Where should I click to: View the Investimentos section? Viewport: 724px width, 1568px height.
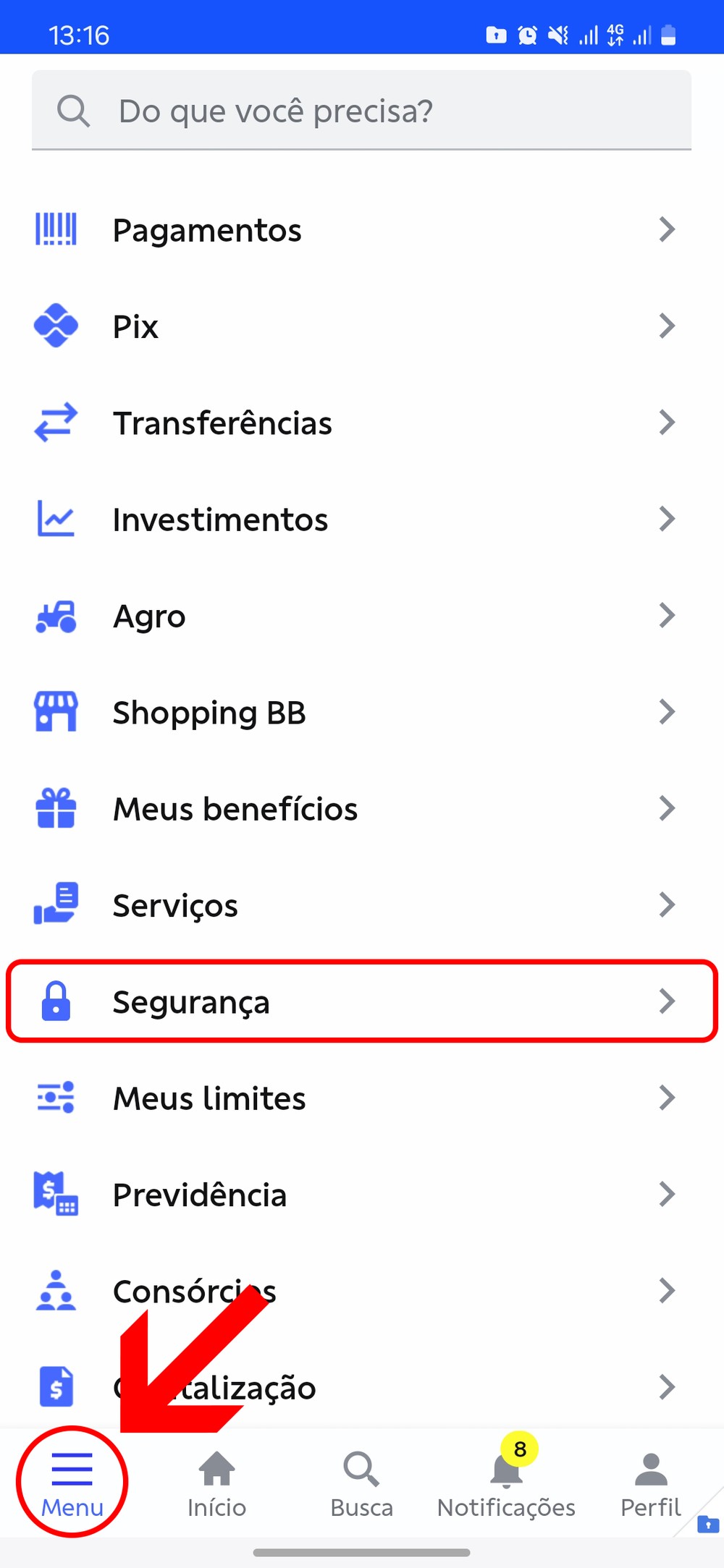coord(355,520)
